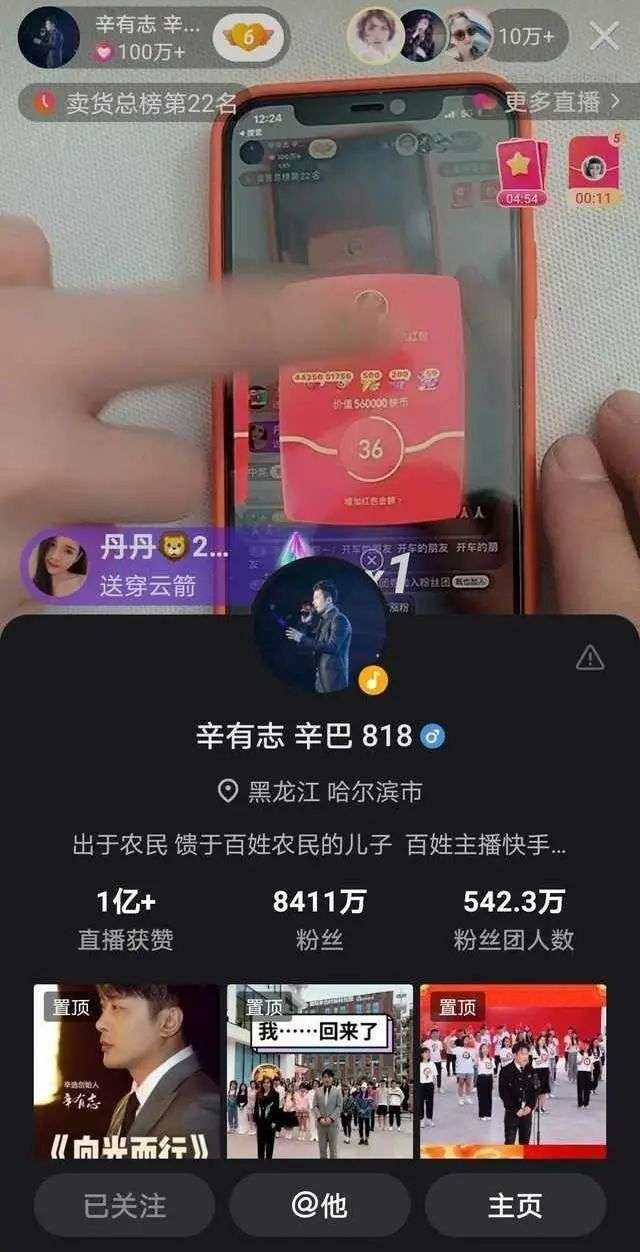Image resolution: width=640 pixels, height=1252 pixels.
Task: Open the red packet timed 00:11
Action: pos(593,169)
